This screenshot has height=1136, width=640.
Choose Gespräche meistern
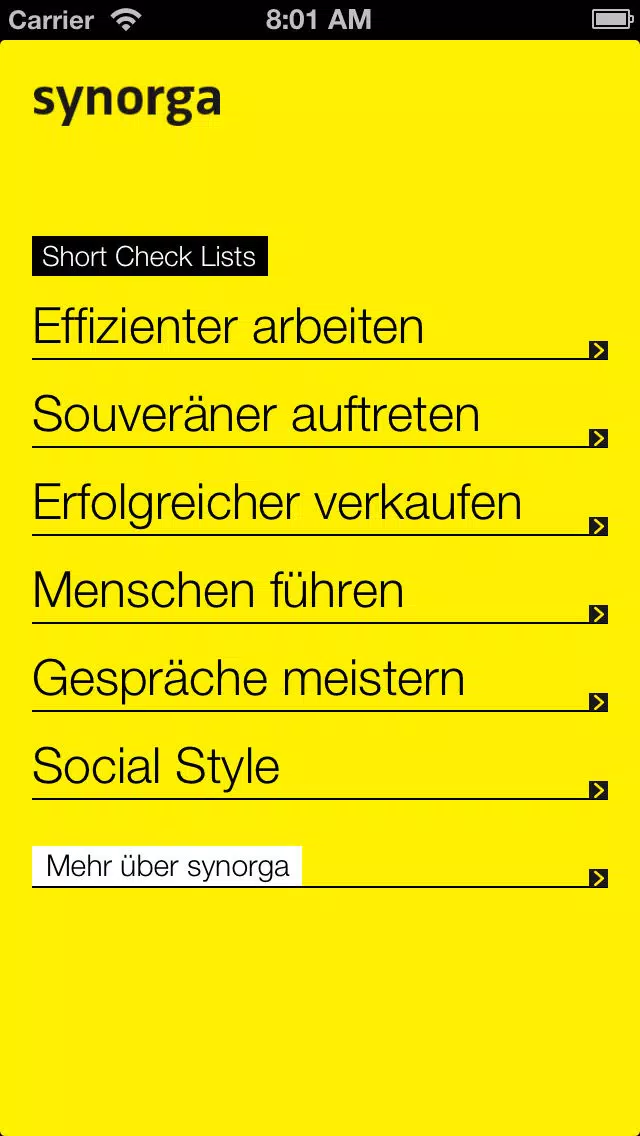pos(320,681)
